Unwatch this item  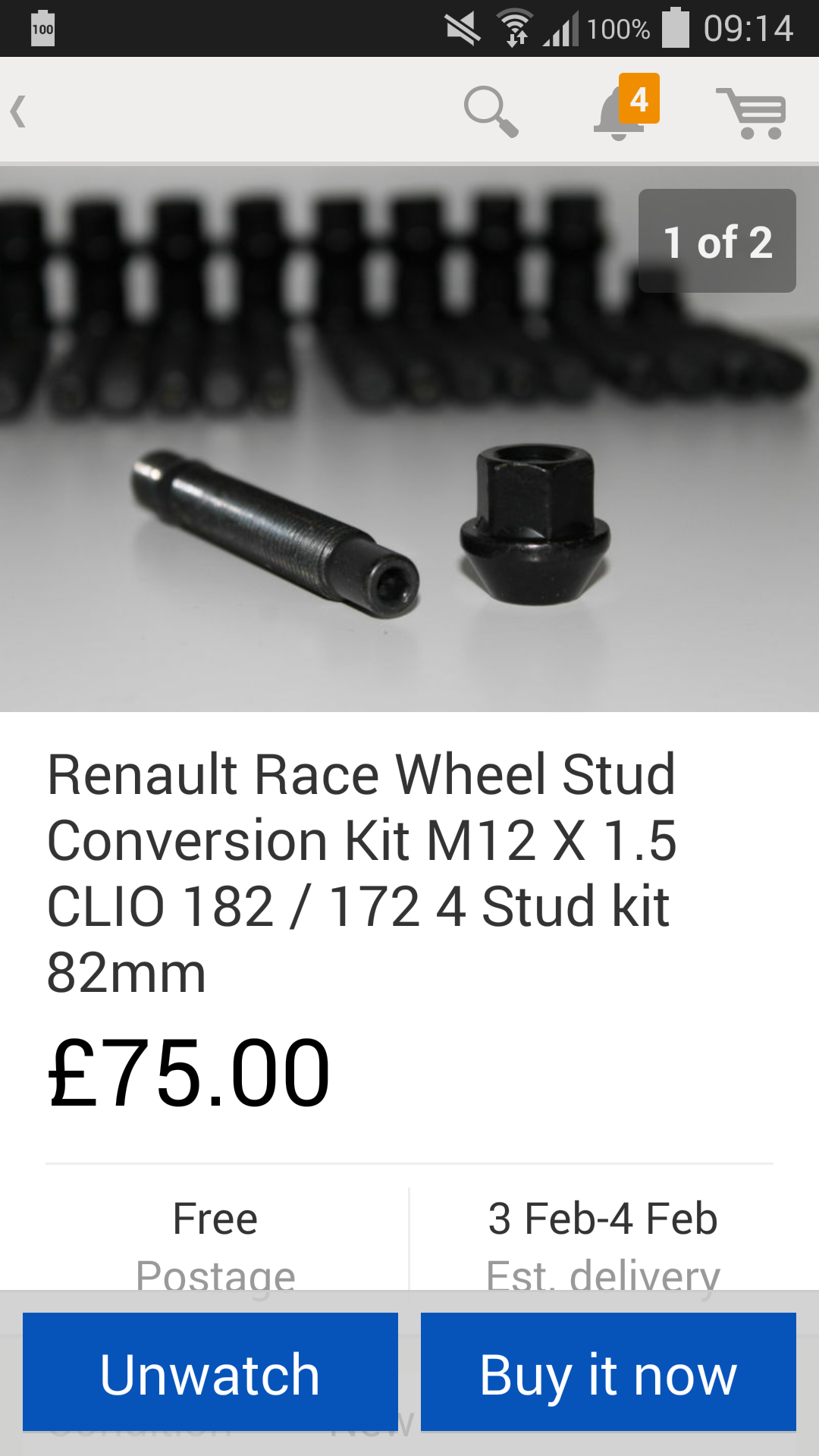click(x=210, y=1373)
